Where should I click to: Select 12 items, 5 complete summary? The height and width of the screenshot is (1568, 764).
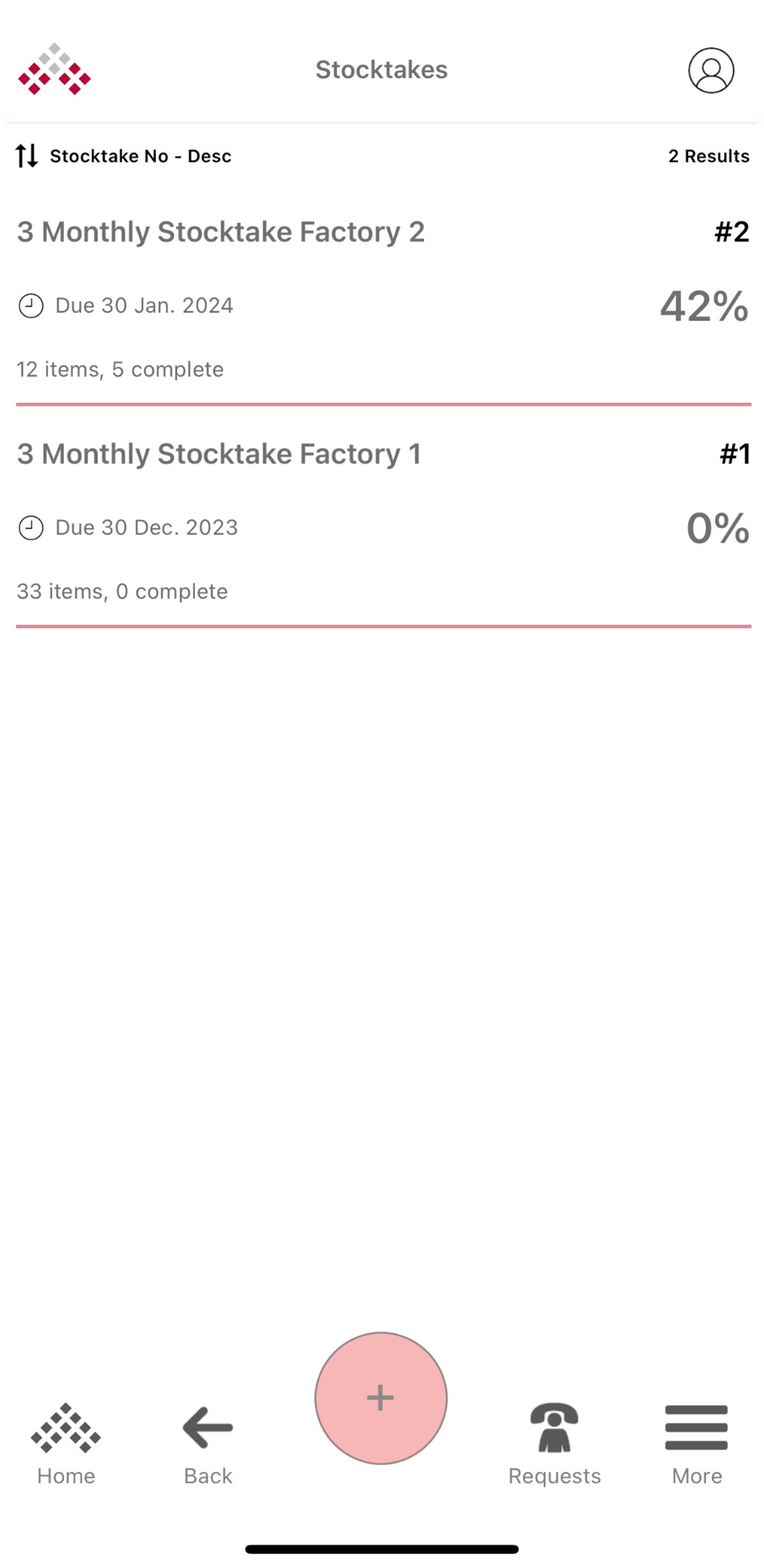(119, 369)
